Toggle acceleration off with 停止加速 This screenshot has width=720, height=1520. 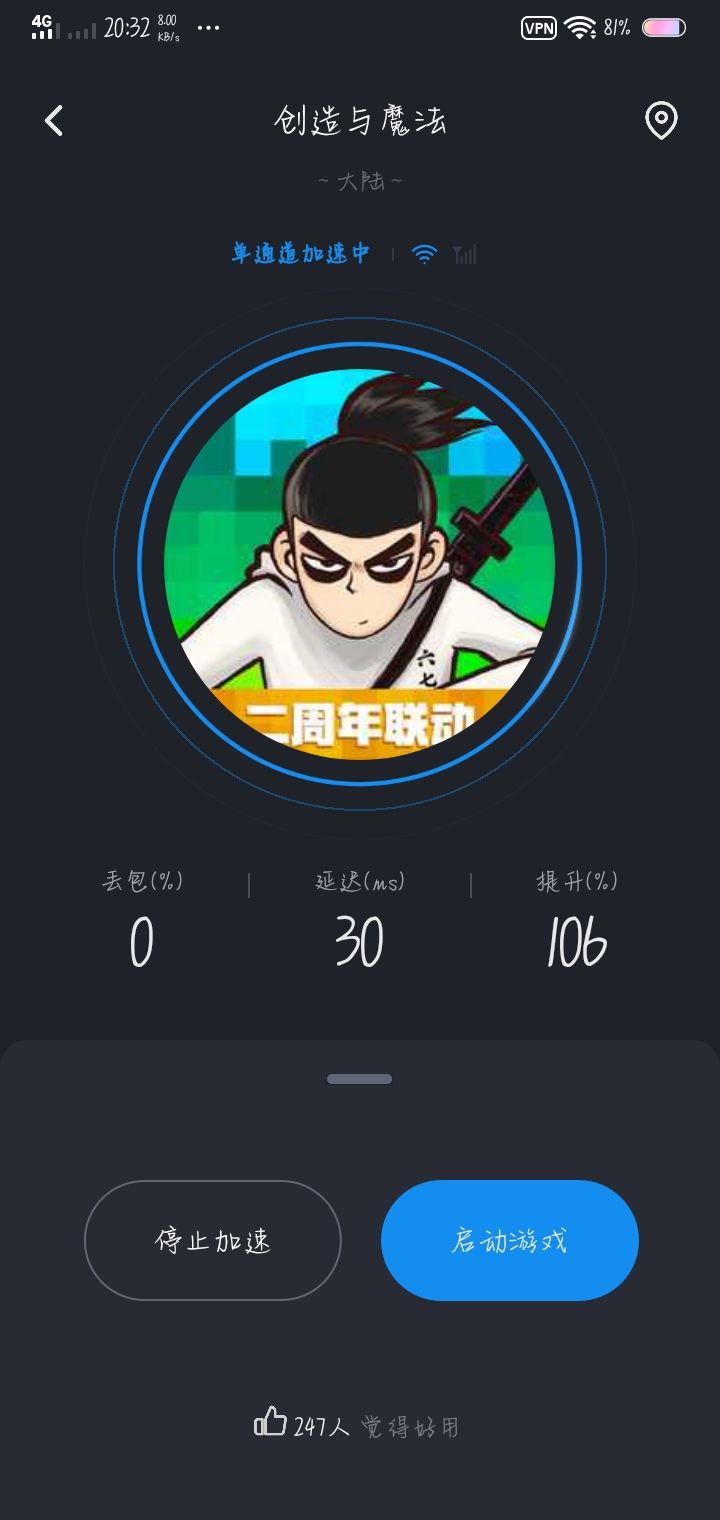(x=212, y=1240)
